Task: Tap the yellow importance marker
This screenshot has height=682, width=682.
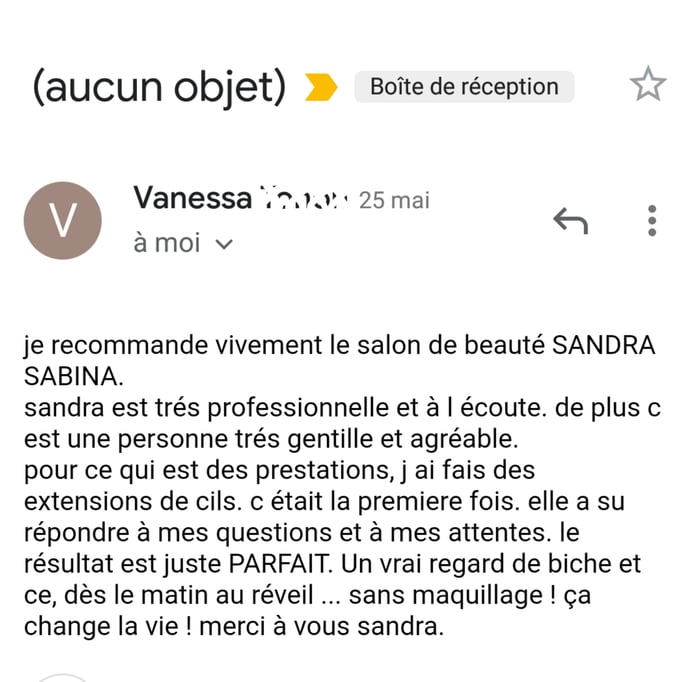Action: click(321, 88)
